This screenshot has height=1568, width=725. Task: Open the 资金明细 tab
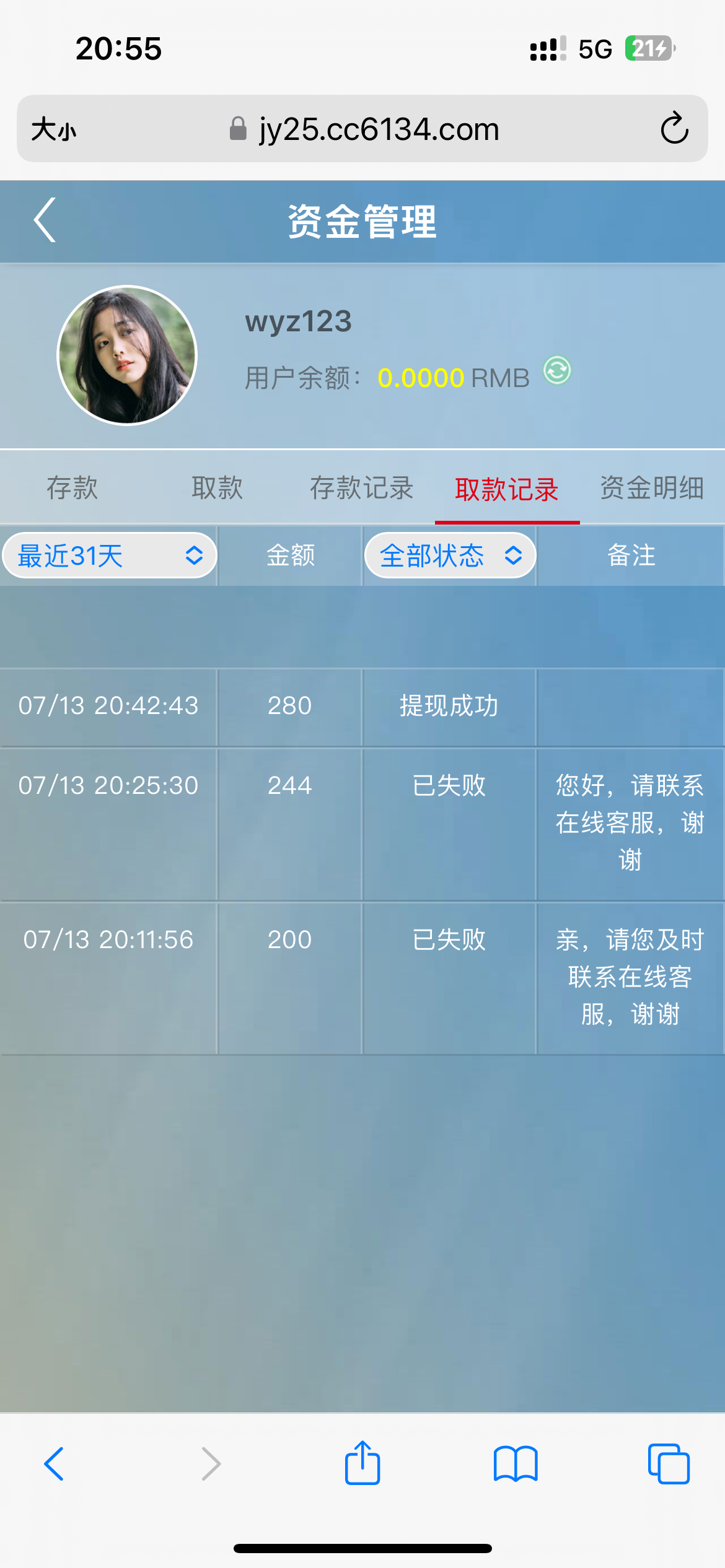point(652,489)
